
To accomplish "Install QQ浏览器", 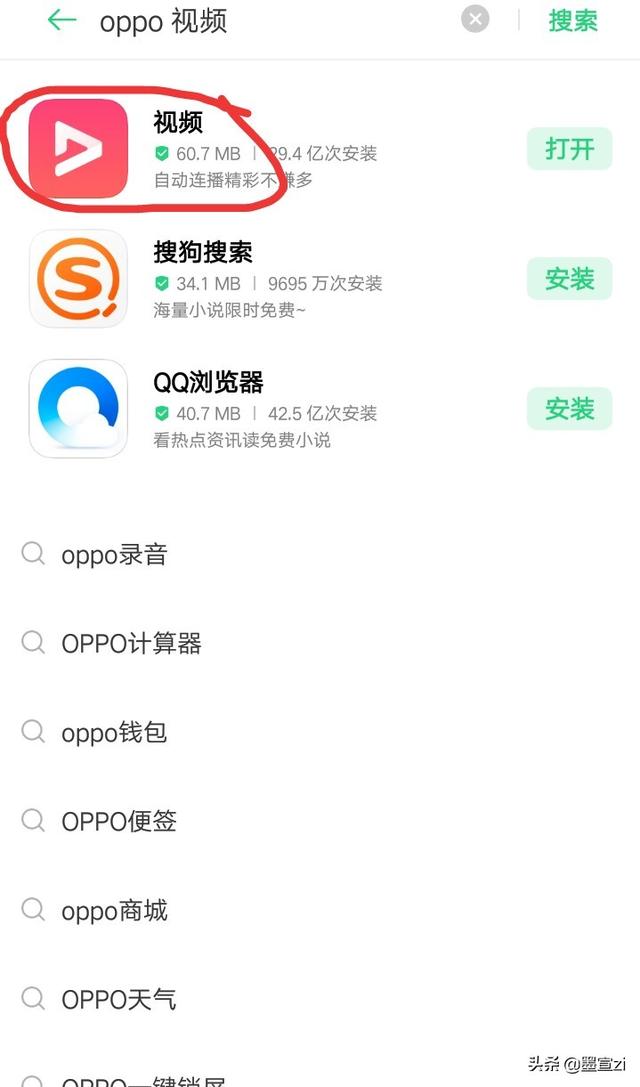I will (569, 409).
